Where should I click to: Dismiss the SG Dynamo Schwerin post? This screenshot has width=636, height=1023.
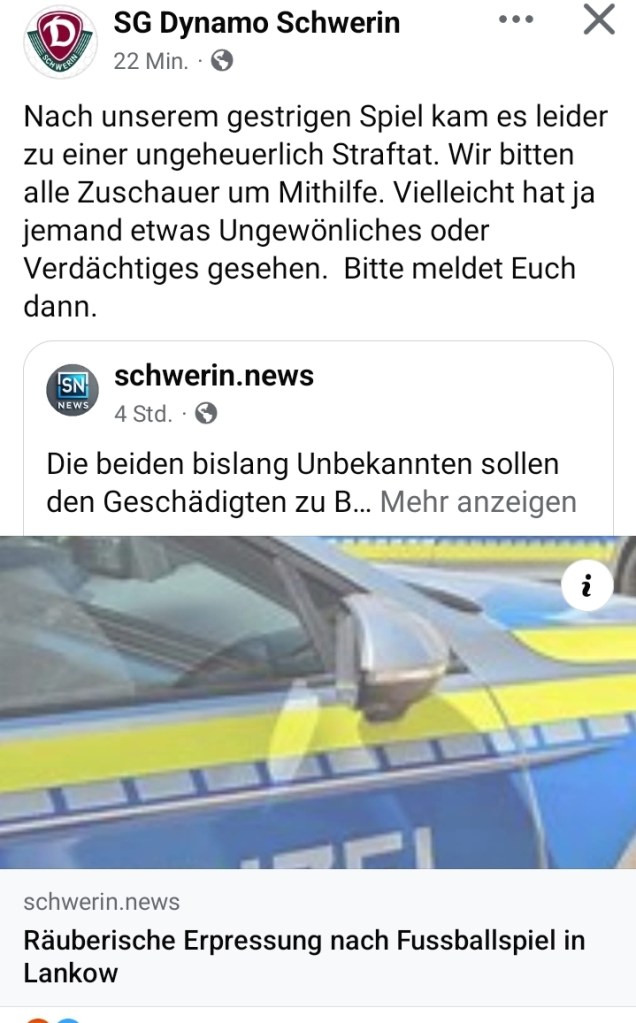coord(598,19)
